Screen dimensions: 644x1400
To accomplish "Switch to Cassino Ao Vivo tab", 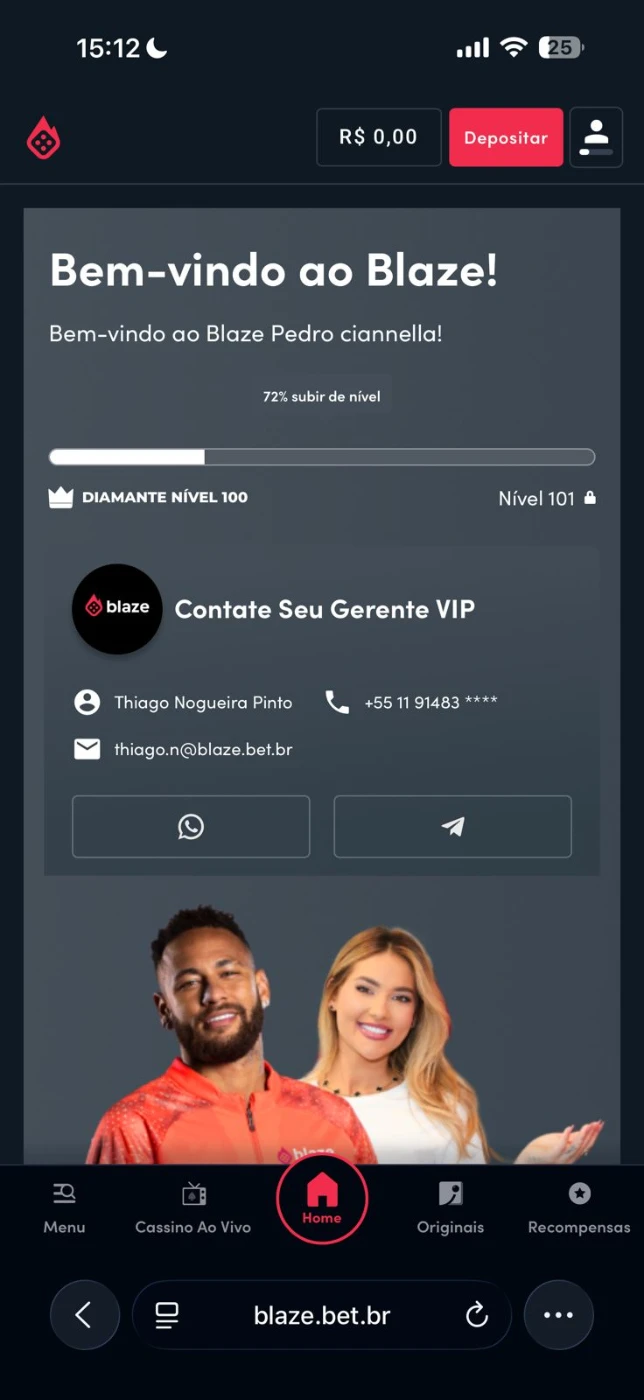I will point(193,1208).
